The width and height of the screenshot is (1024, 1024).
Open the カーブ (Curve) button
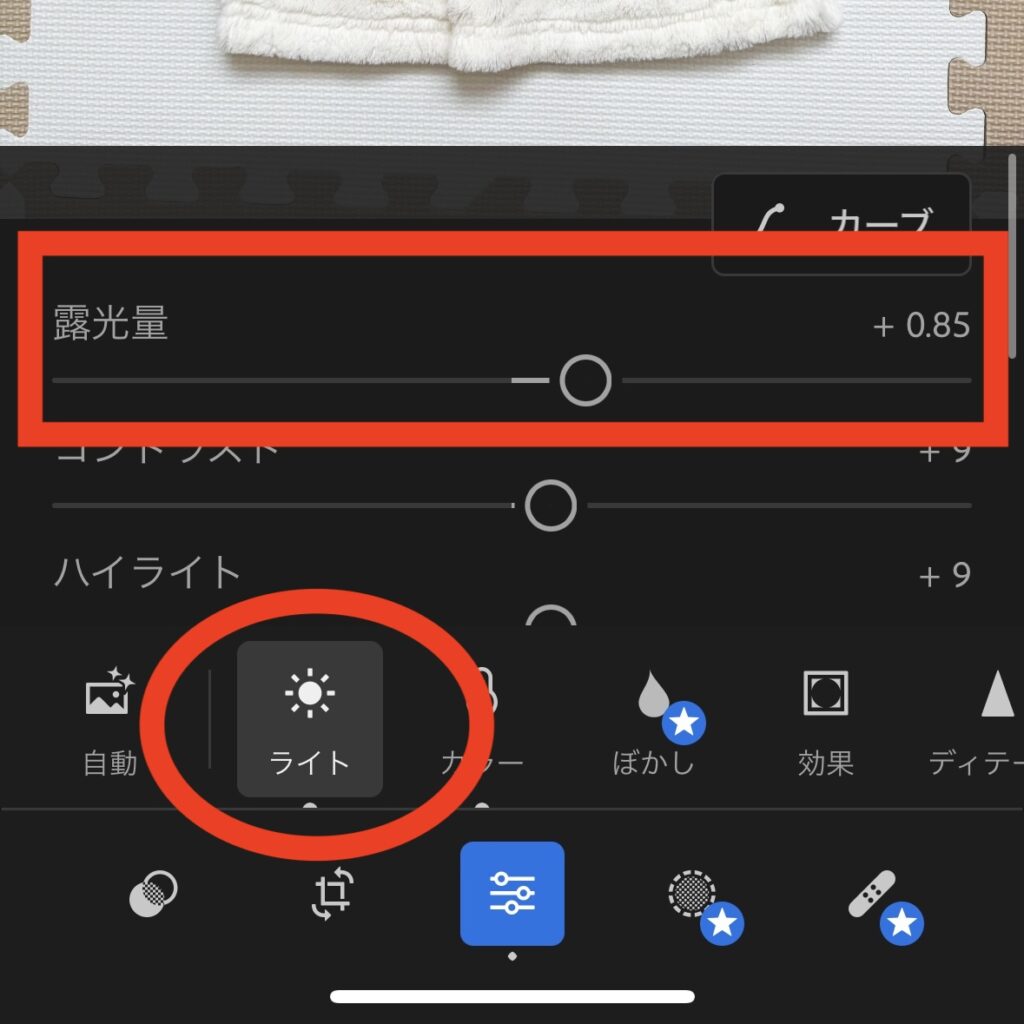(x=841, y=220)
